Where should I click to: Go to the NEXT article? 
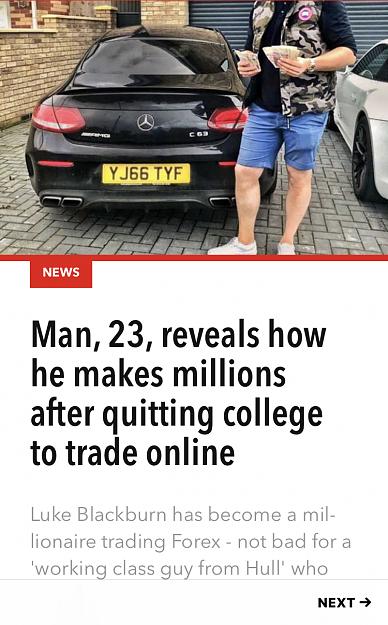coord(344,602)
